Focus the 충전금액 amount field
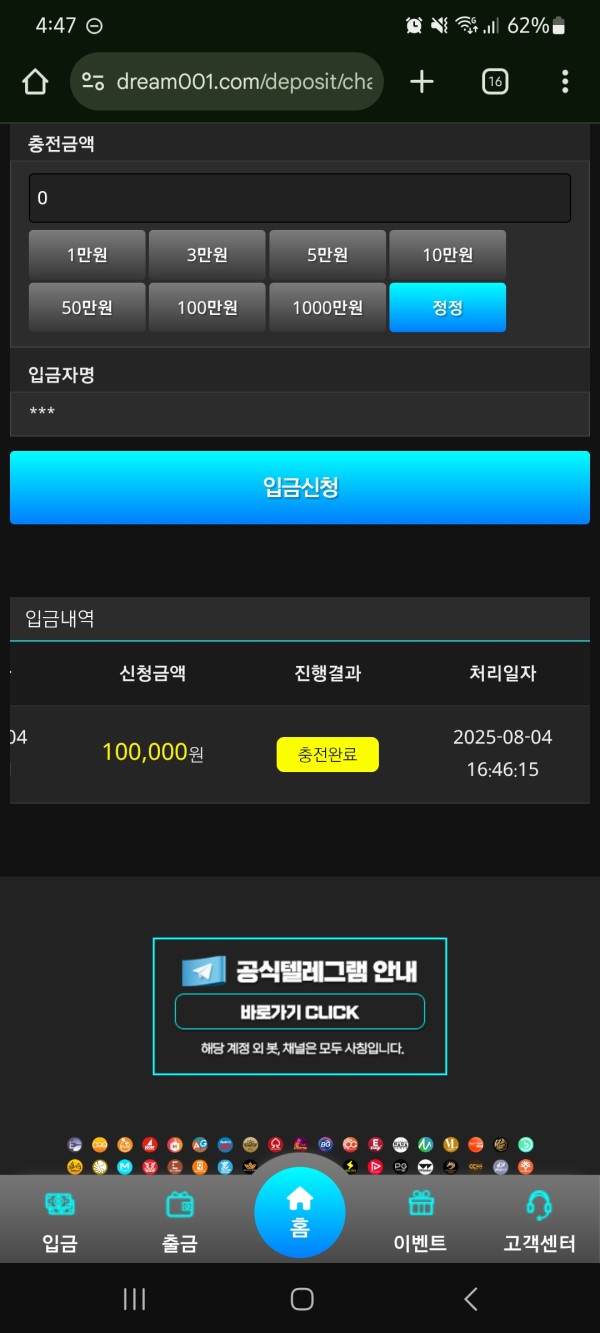 [299, 198]
